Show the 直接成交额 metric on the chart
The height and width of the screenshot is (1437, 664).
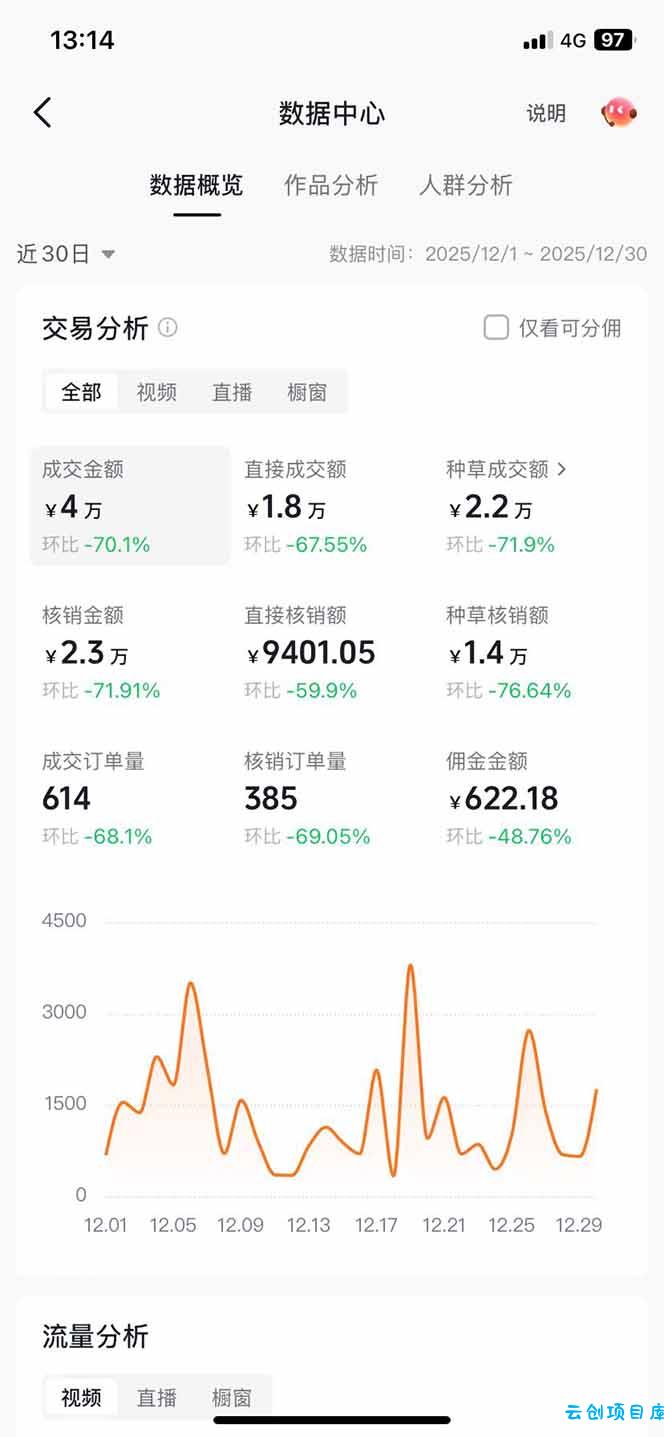320,506
